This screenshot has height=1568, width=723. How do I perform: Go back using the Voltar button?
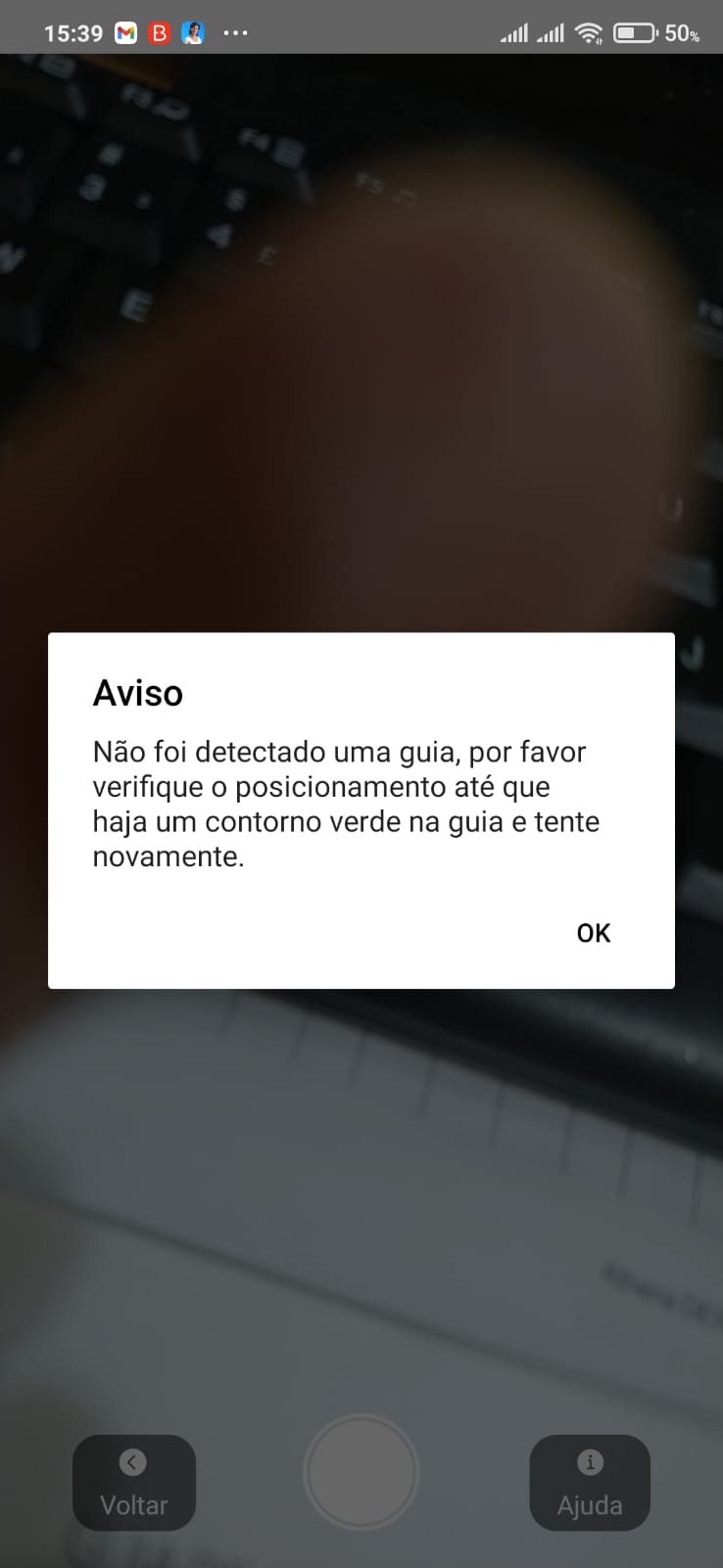(134, 1483)
